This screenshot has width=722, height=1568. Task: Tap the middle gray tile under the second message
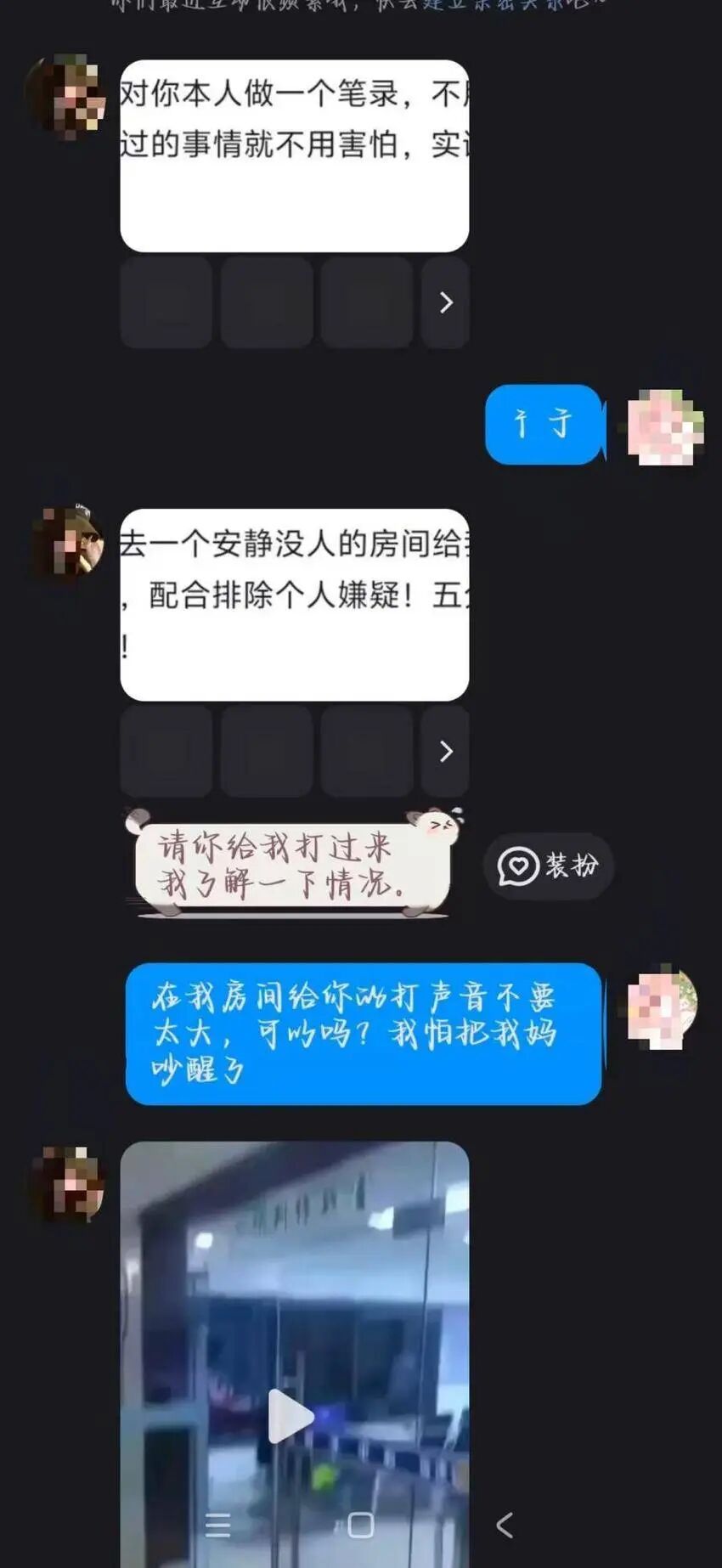266,752
